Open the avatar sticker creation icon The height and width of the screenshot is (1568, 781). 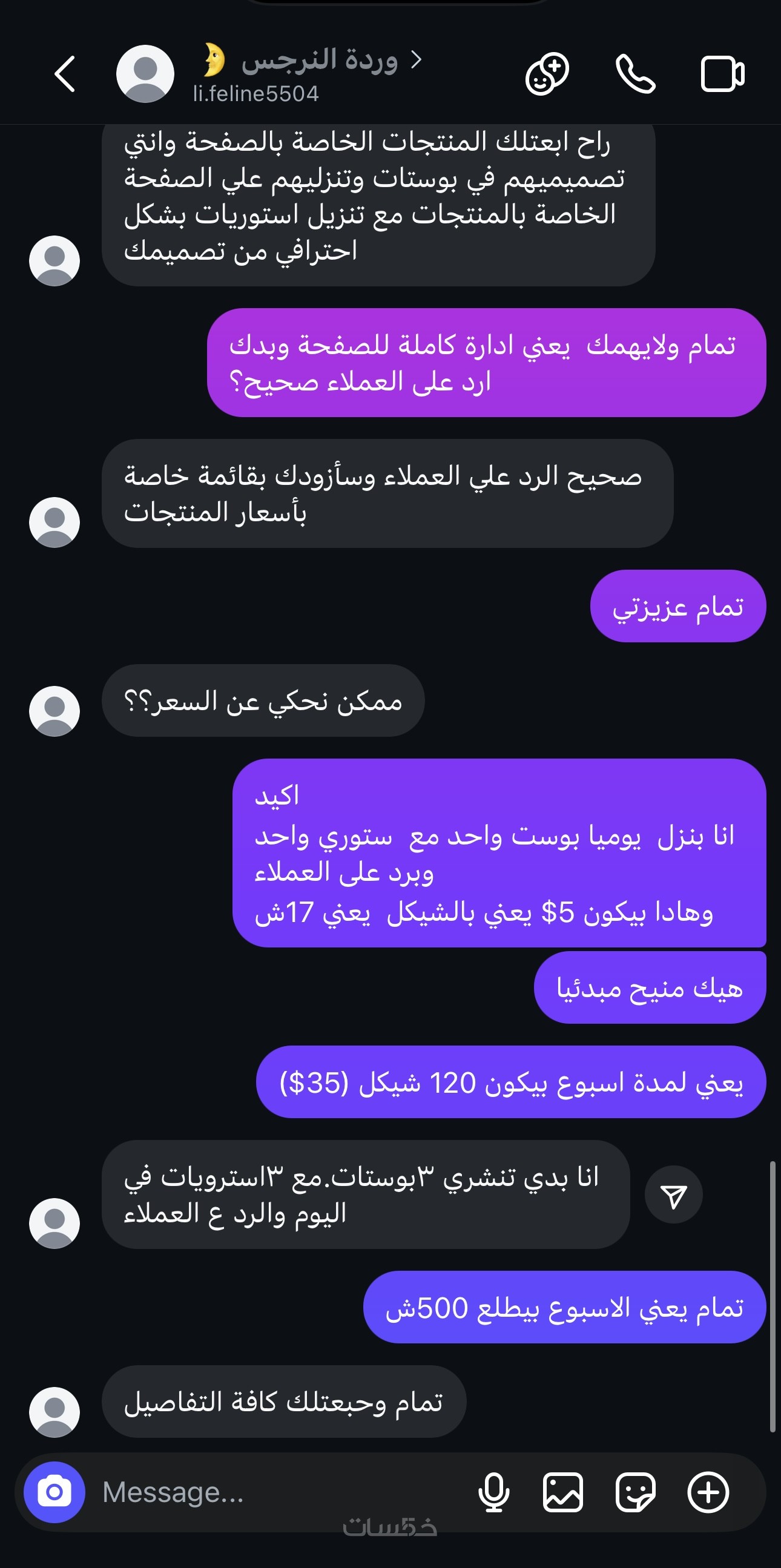point(547,74)
